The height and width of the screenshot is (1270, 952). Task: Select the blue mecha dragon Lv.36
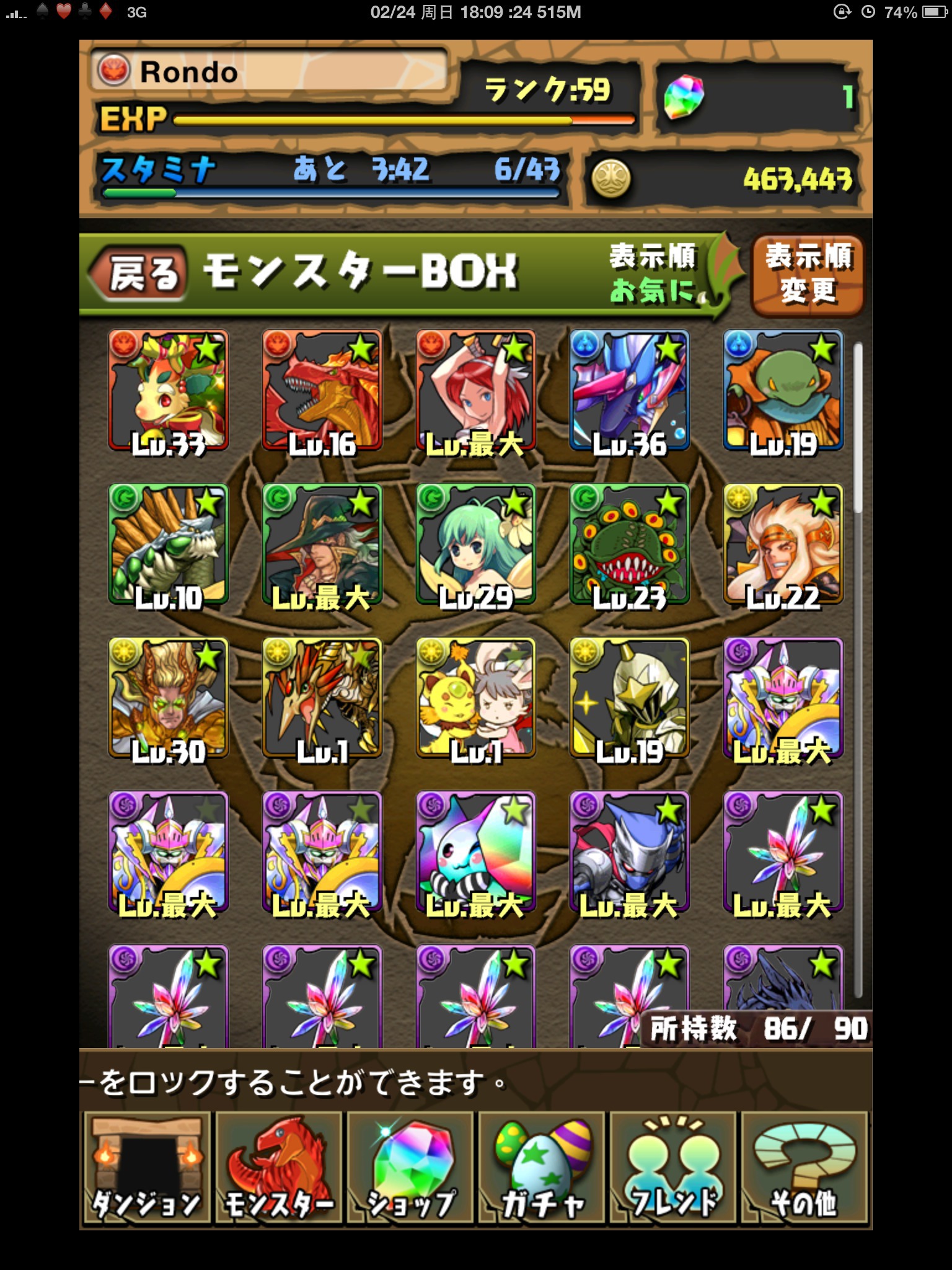click(x=629, y=391)
